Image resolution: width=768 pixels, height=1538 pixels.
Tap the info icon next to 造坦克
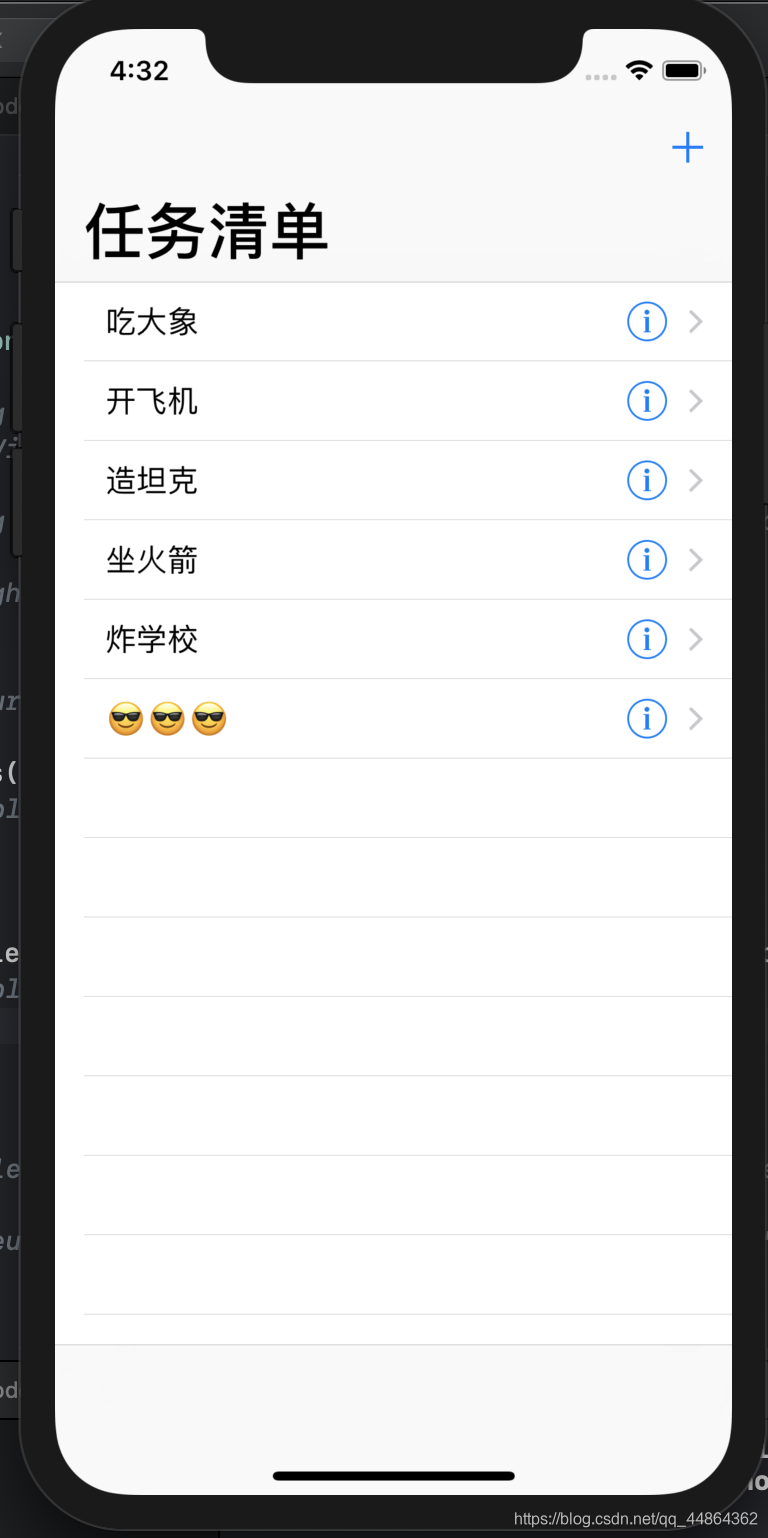[x=647, y=481]
